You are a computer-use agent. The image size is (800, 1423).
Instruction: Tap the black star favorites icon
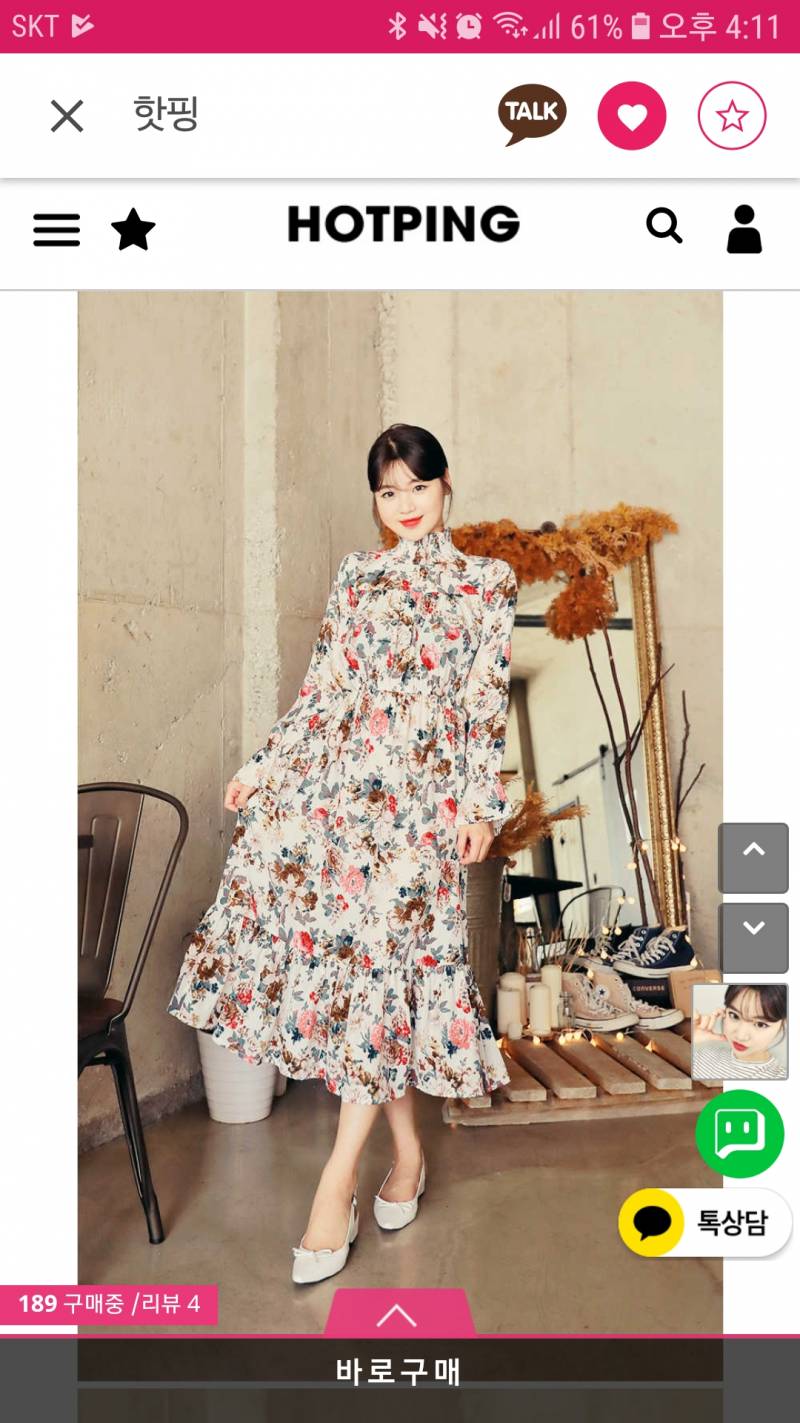coord(133,230)
